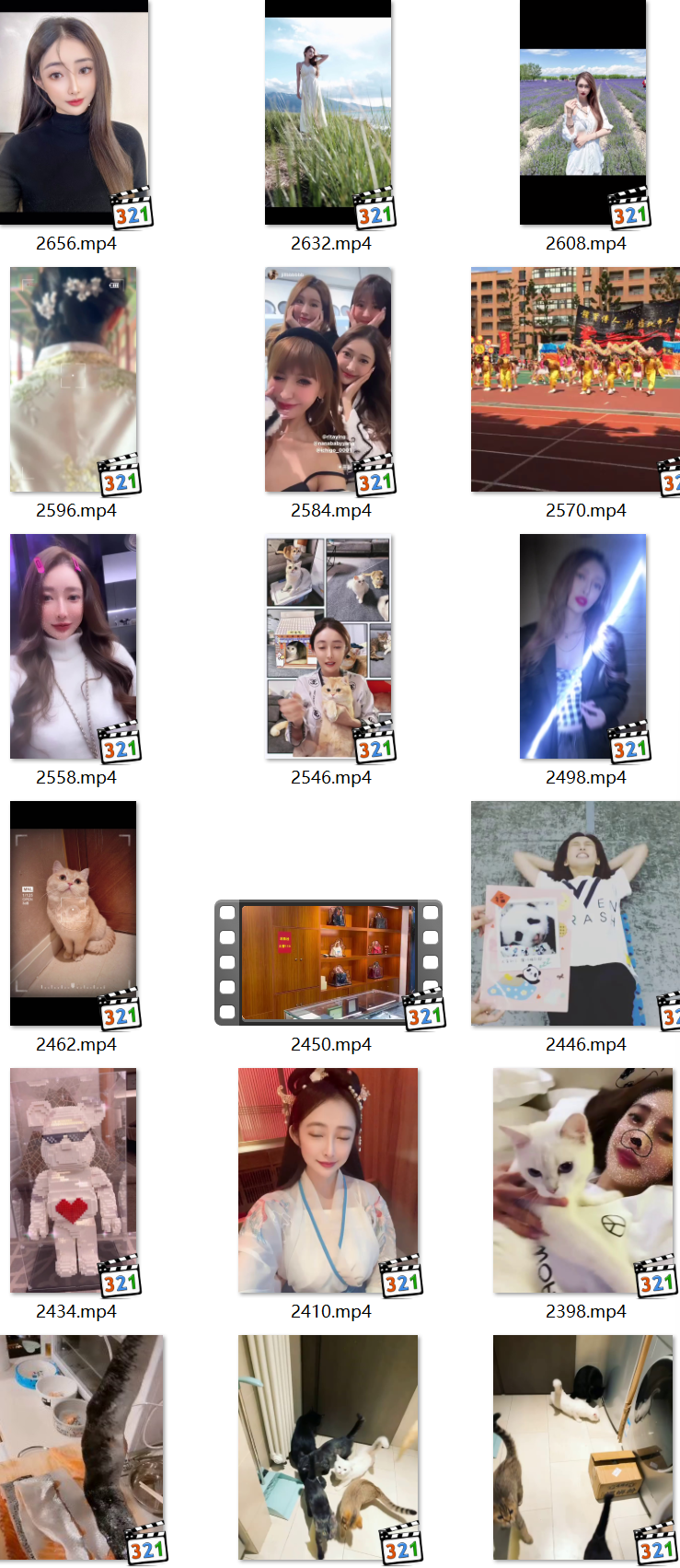Select the 2608.mp4 lavender field video
The height and width of the screenshot is (1568, 680).
pyautogui.click(x=583, y=112)
